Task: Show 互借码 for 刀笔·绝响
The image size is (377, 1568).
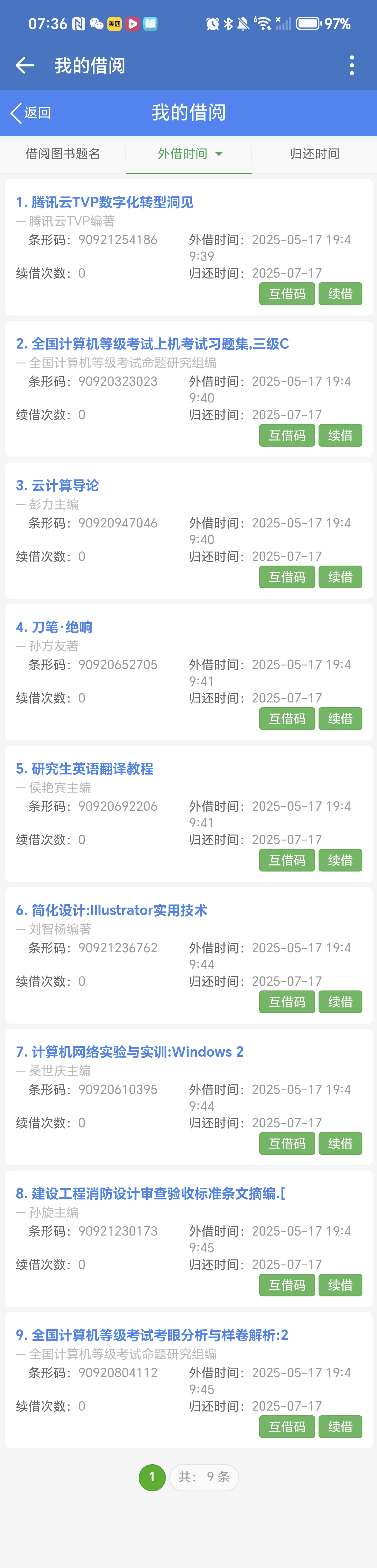Action: point(287,719)
